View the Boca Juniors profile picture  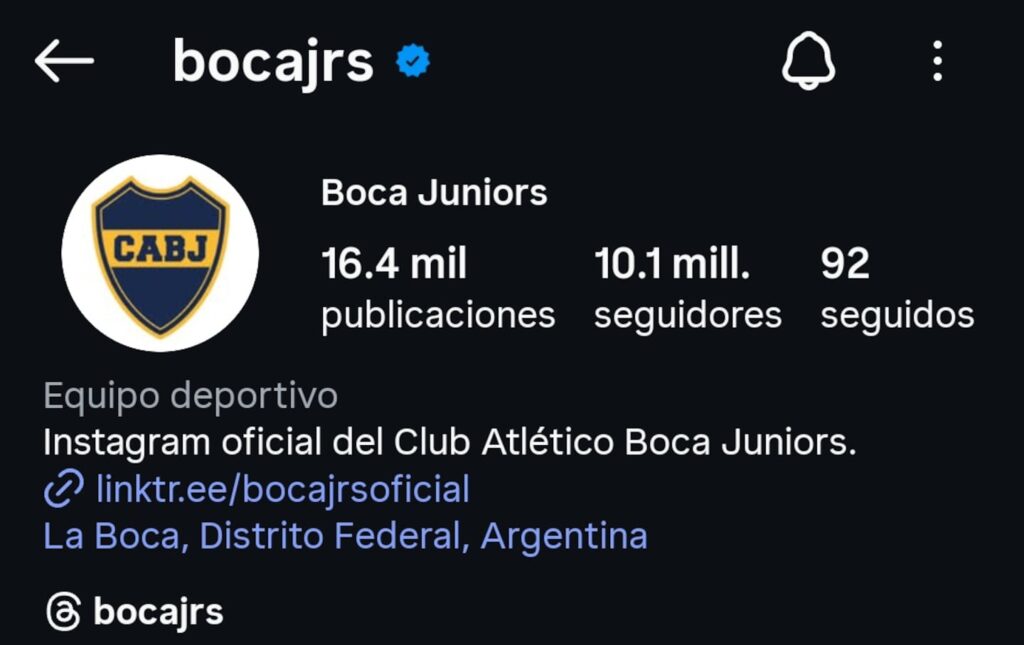[x=160, y=253]
